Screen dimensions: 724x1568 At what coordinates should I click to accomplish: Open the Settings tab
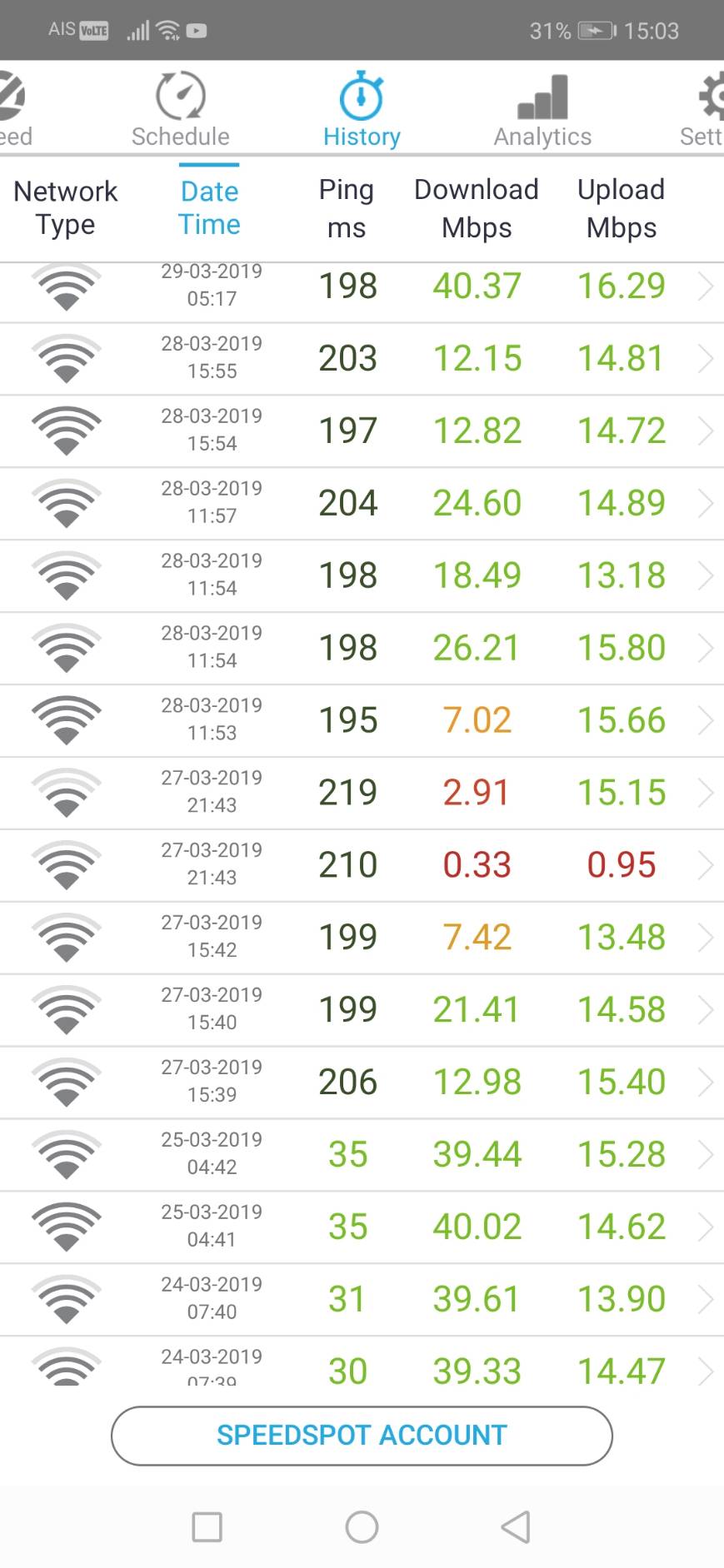[702, 110]
